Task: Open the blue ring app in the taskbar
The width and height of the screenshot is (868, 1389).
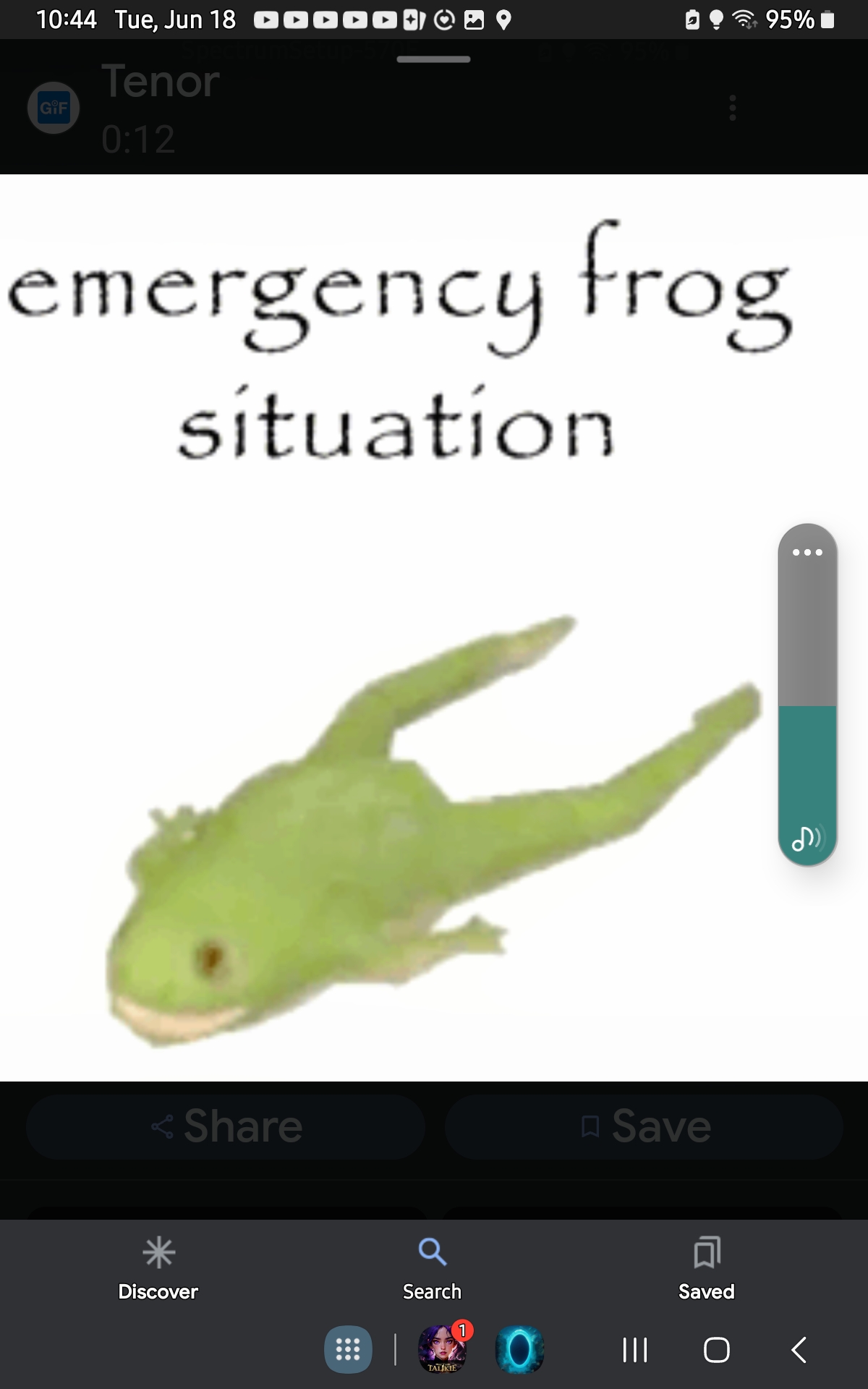Action: pos(519,1349)
